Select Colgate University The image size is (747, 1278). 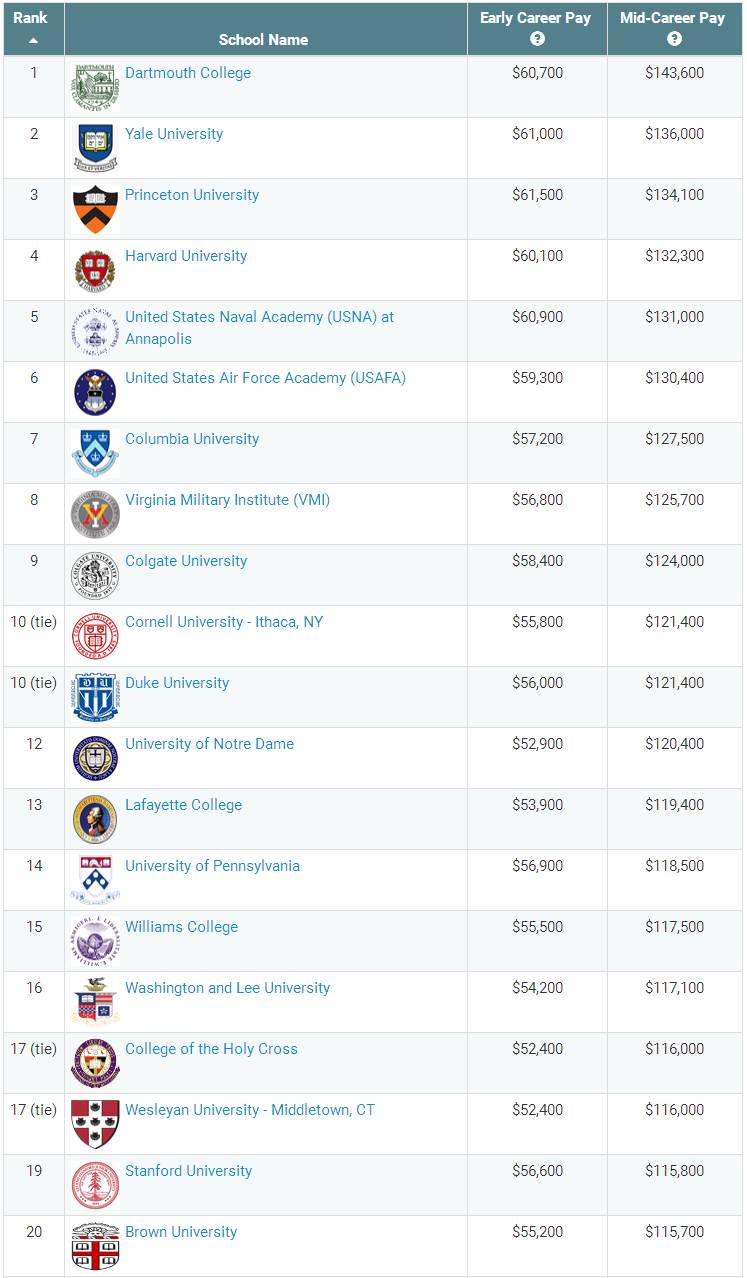186,561
